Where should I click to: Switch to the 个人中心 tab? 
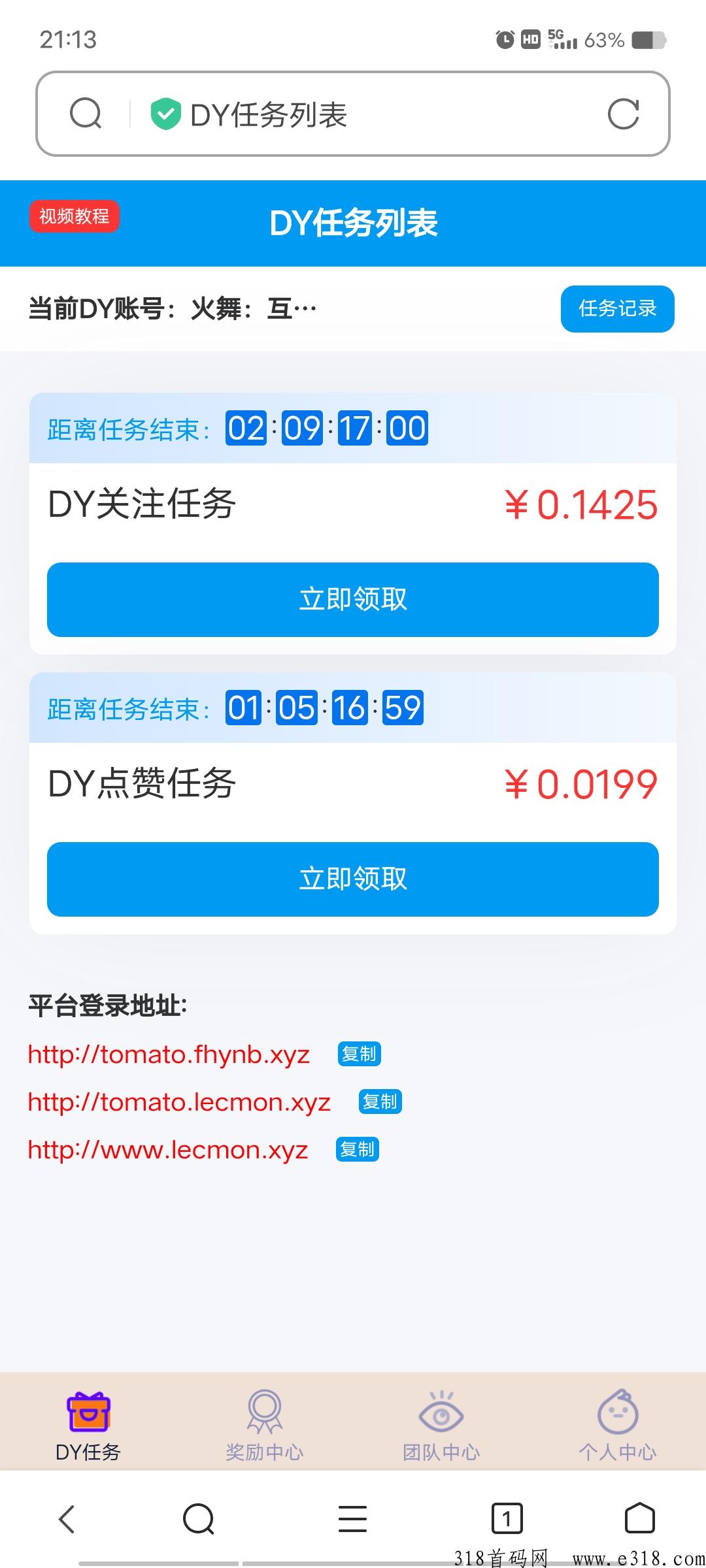point(618,1426)
